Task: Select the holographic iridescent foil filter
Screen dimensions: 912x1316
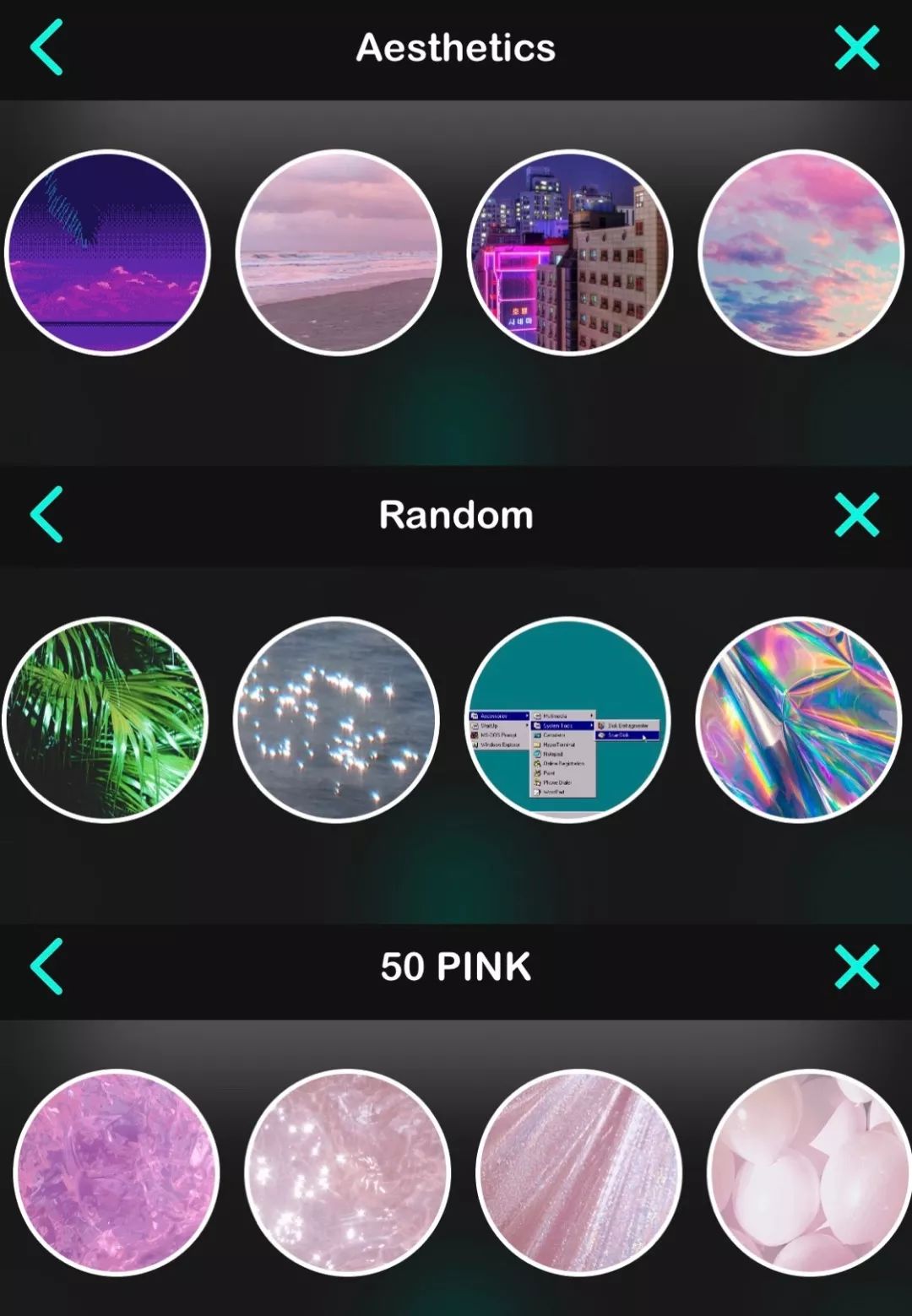Action: (x=801, y=718)
